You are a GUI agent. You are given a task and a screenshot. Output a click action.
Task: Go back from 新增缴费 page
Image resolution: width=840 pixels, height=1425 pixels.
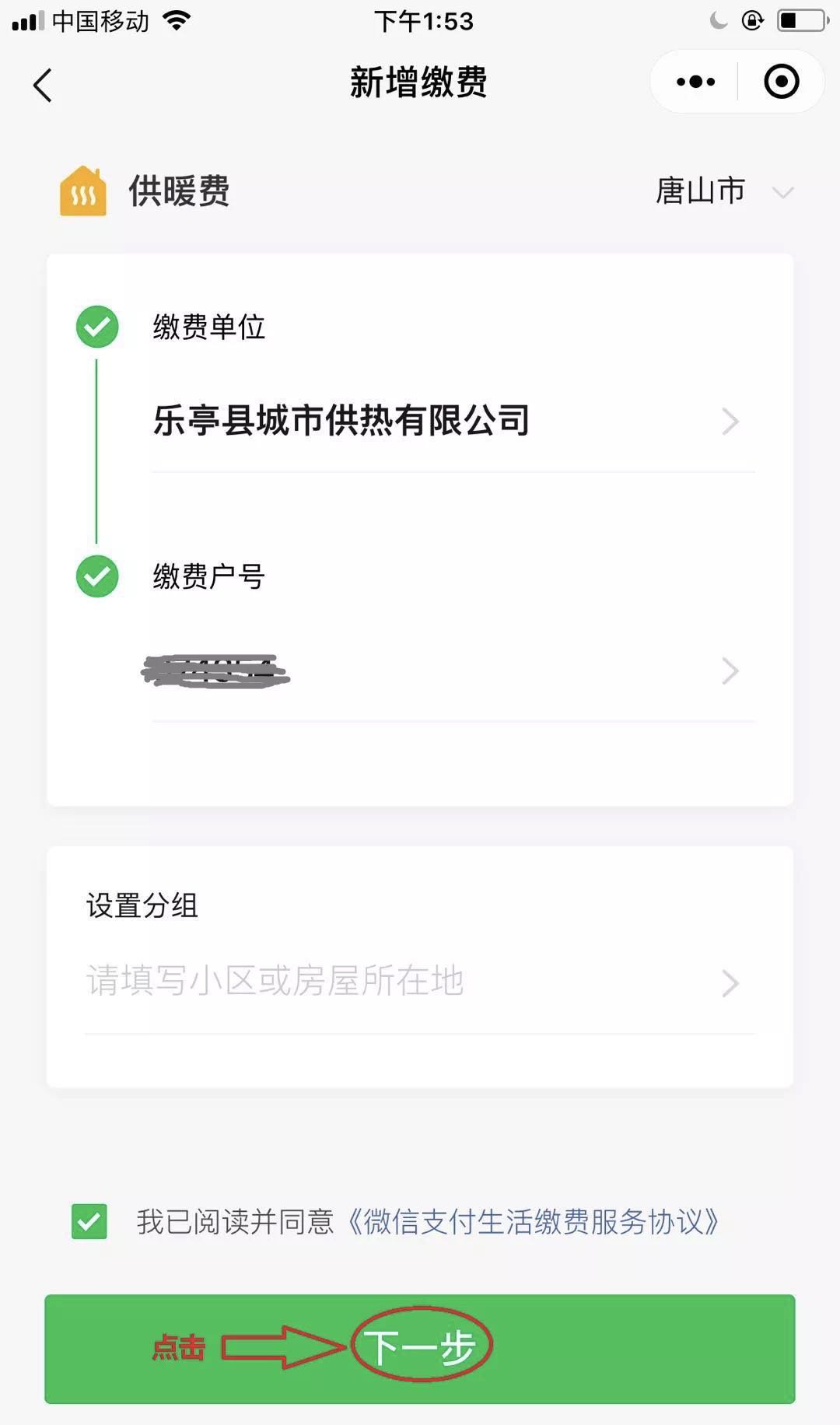click(x=43, y=85)
